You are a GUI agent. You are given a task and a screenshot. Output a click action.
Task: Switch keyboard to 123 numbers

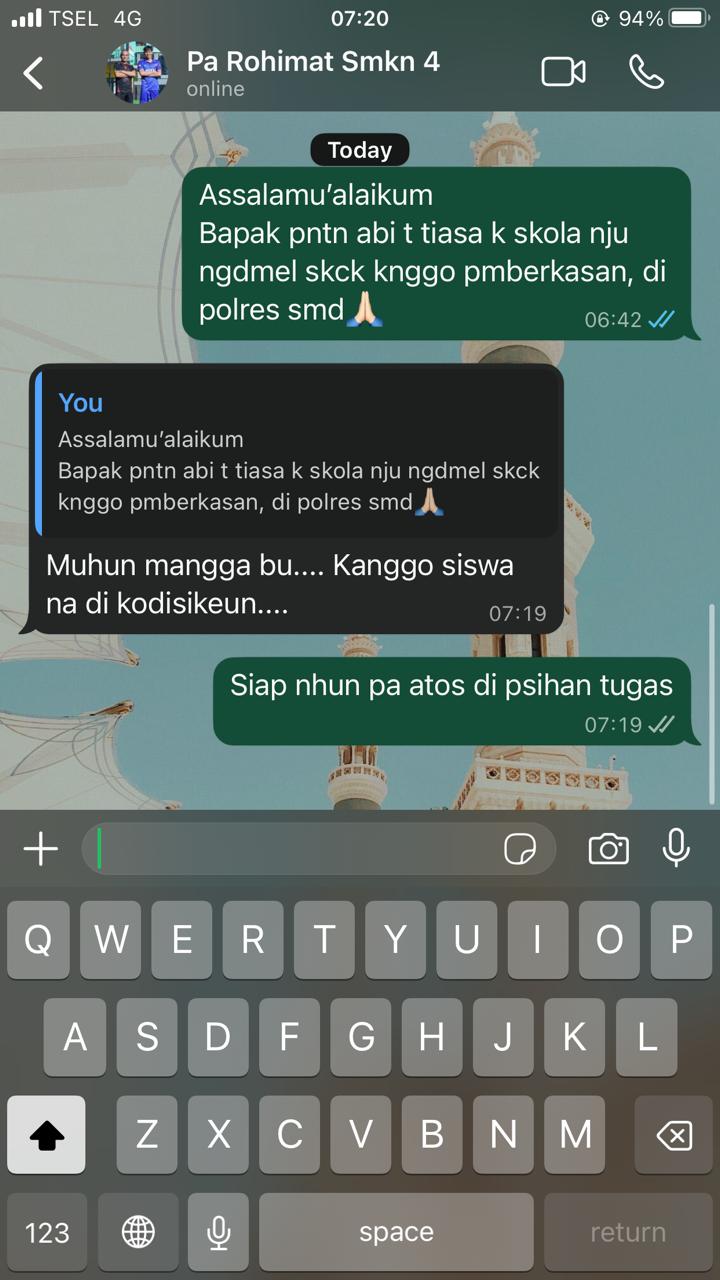[47, 1232]
